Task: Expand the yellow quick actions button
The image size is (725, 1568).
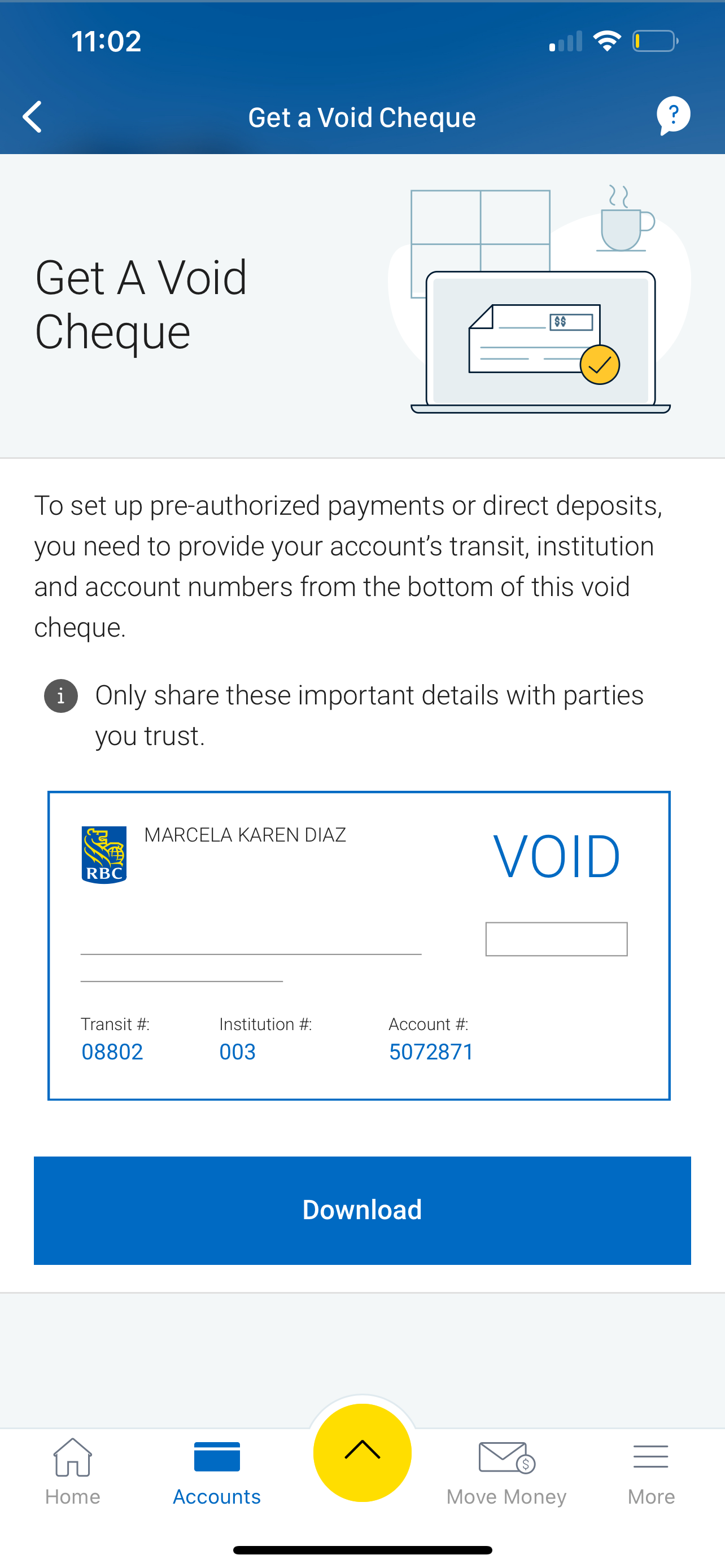Action: [x=362, y=1452]
